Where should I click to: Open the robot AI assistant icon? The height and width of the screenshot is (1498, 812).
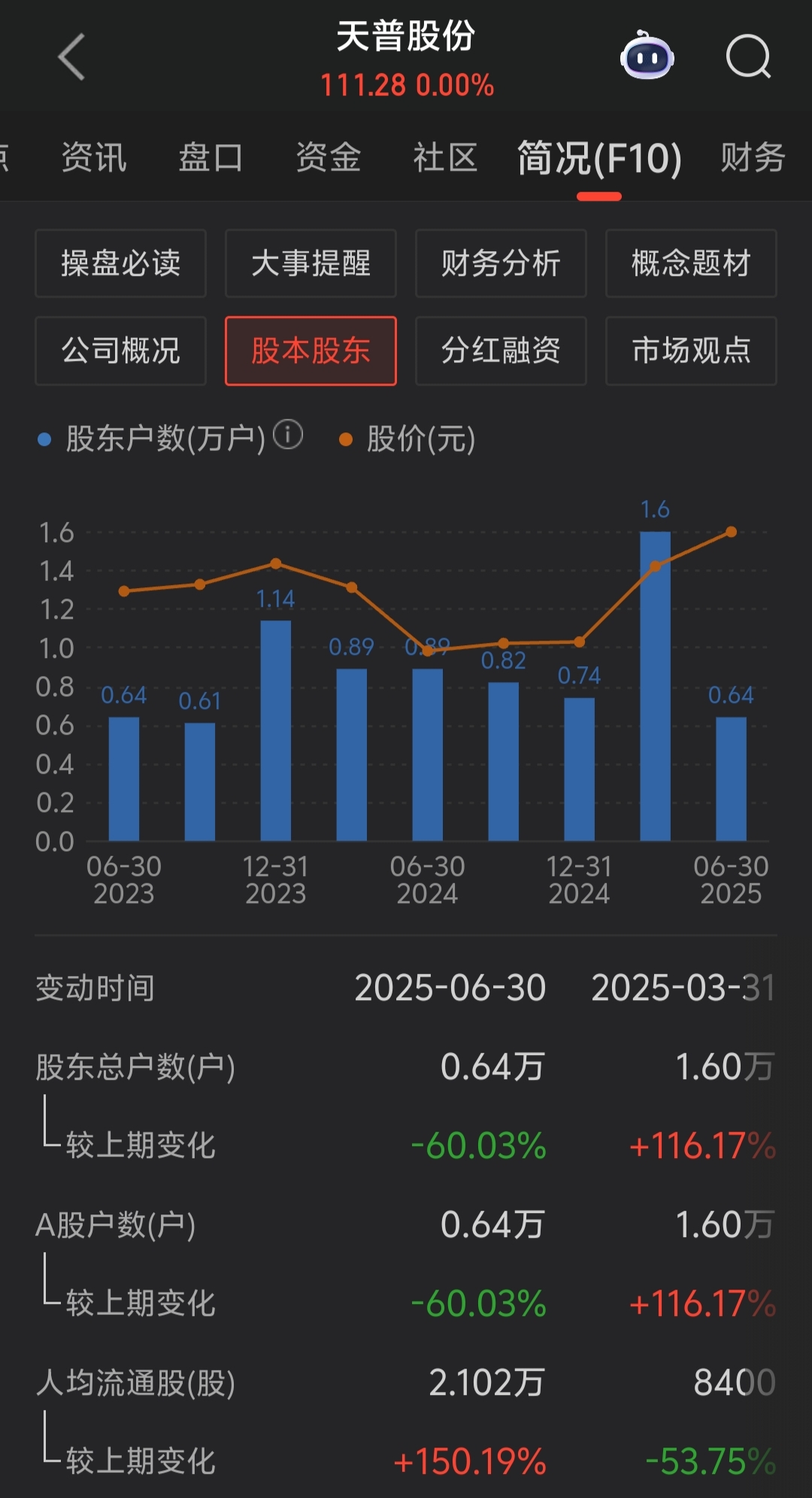[x=647, y=56]
